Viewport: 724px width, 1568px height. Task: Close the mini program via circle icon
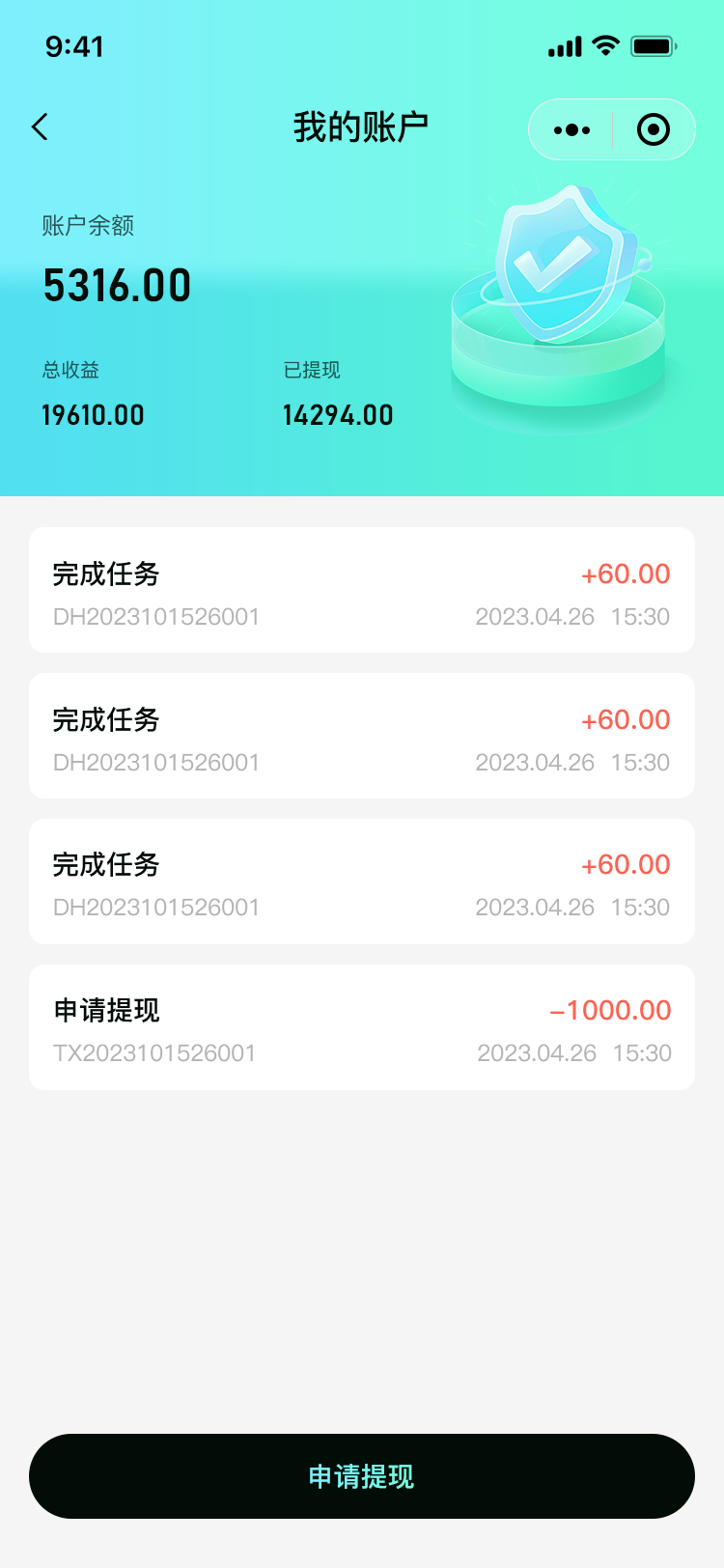tap(654, 129)
